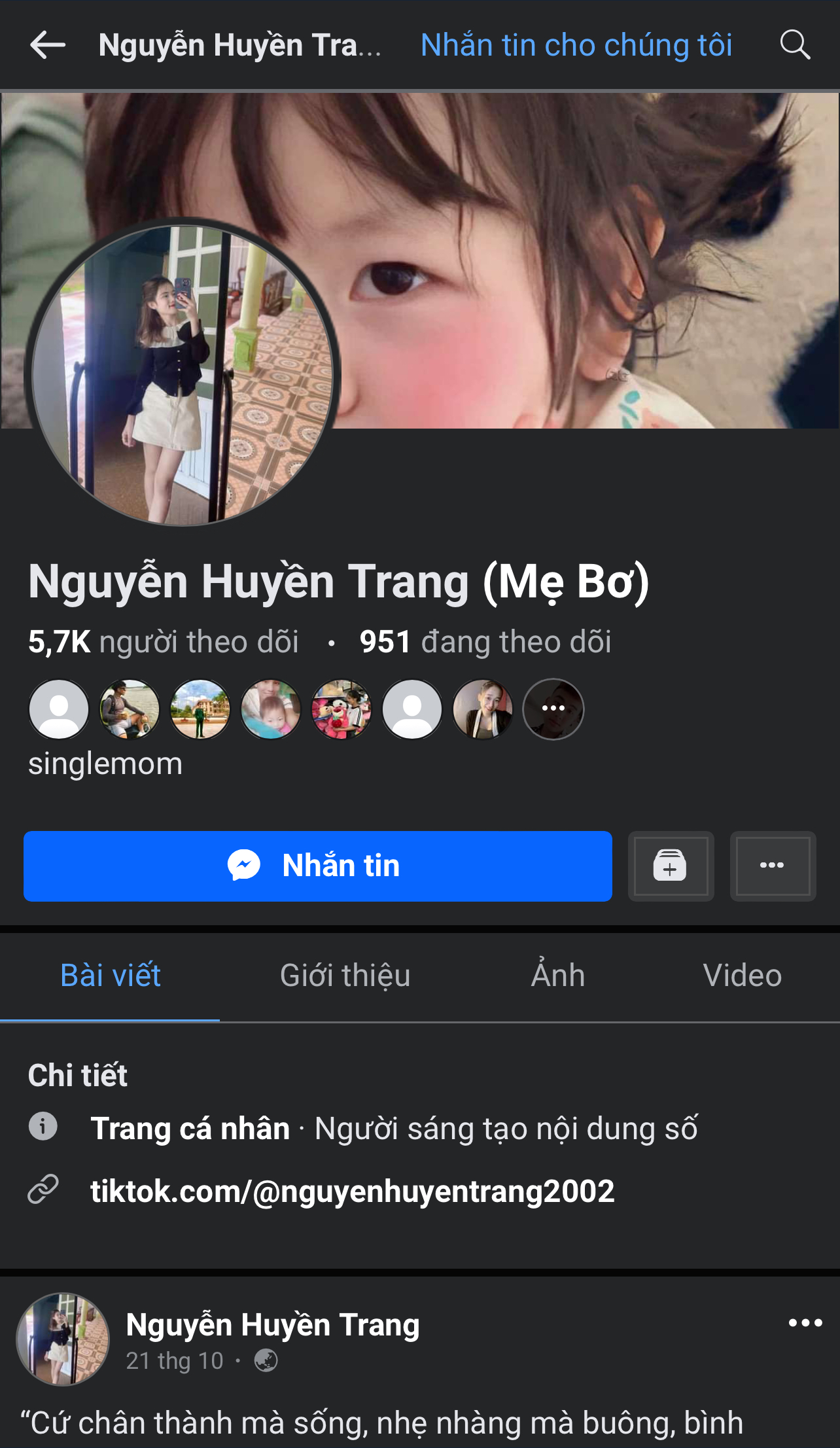
Task: View the list of followers avatars
Action: [x=306, y=709]
